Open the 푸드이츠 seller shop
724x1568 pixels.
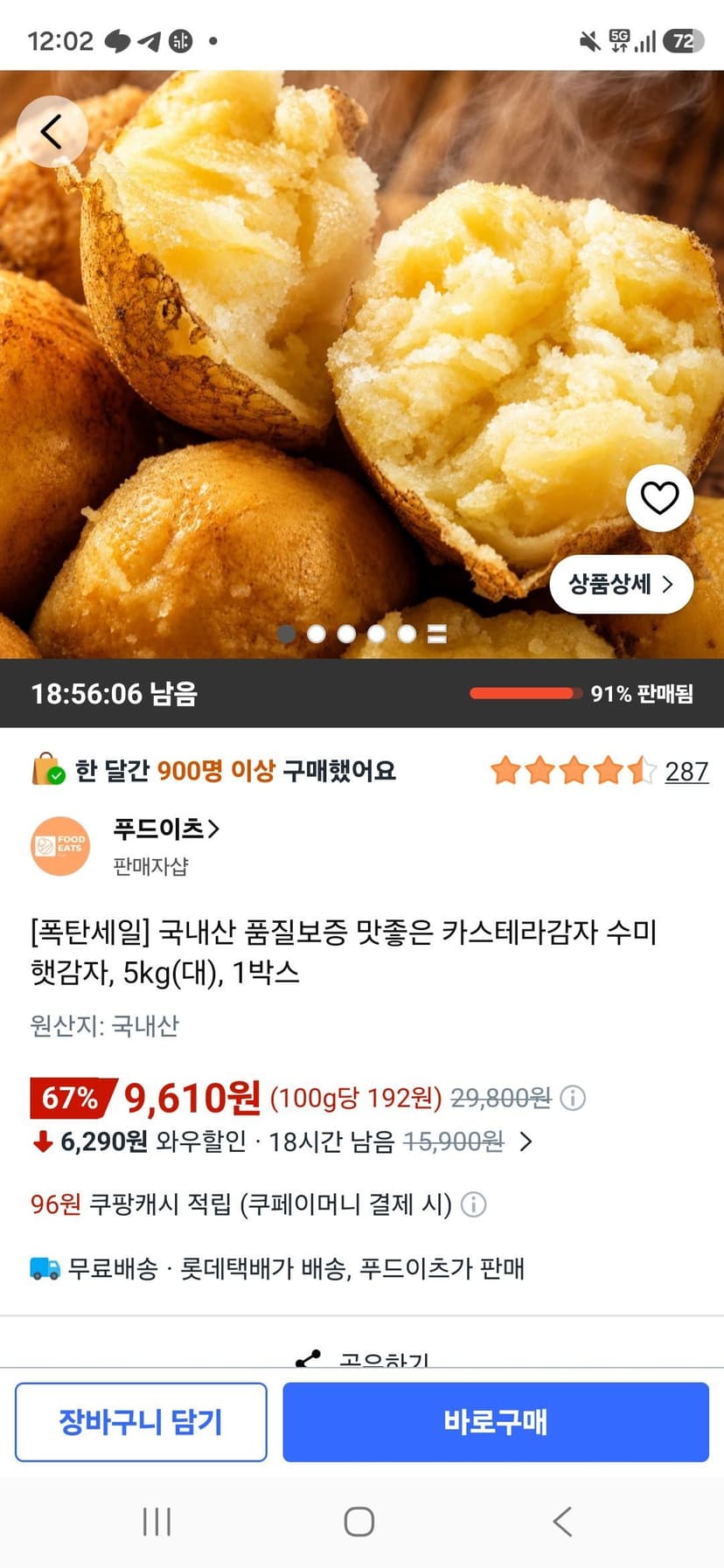click(x=166, y=828)
